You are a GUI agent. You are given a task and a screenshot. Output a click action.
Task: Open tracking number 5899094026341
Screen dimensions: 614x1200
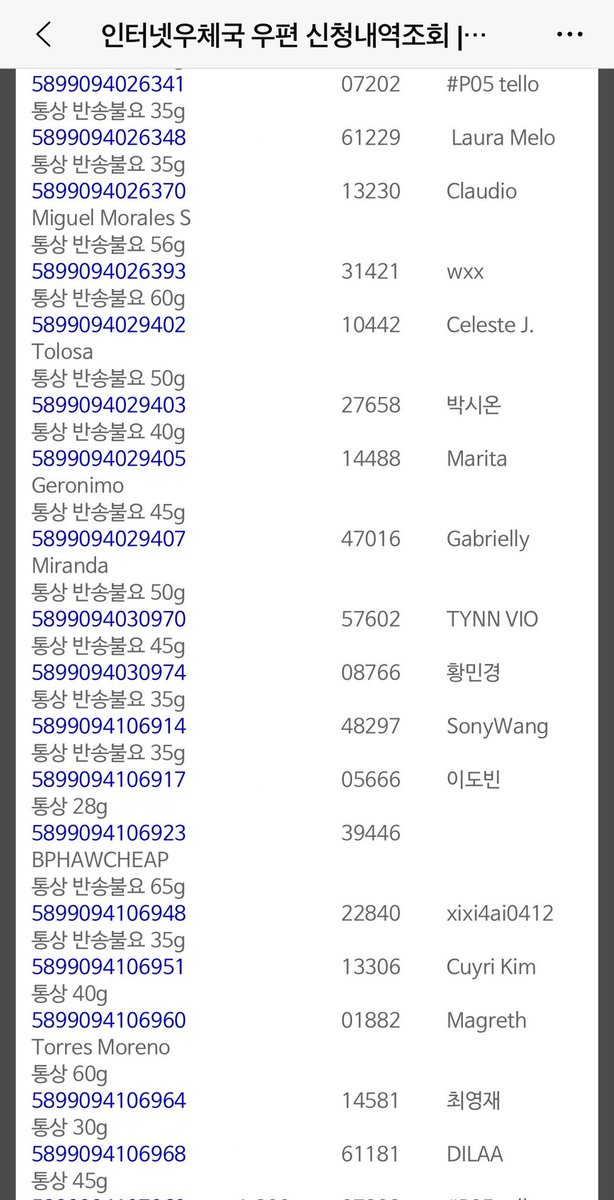click(x=109, y=84)
